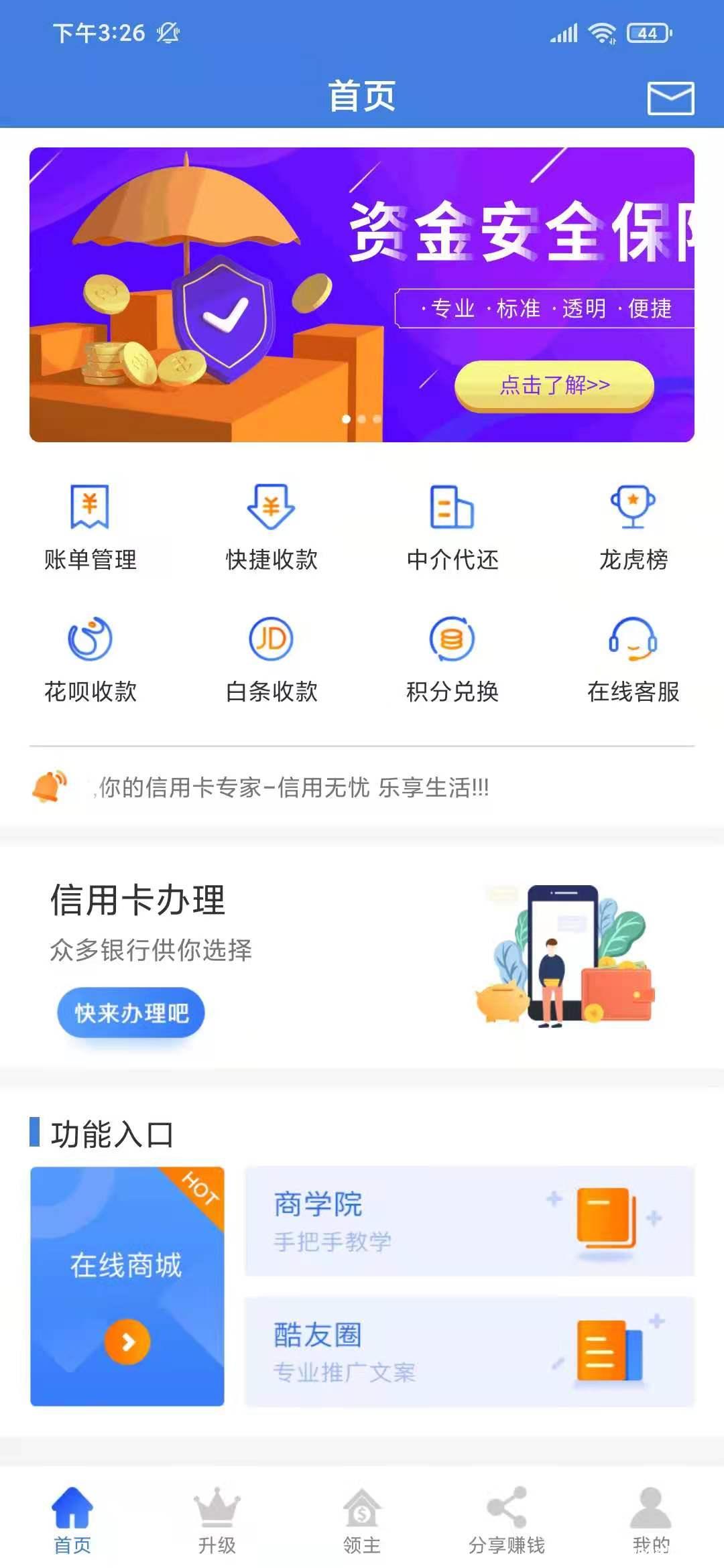The image size is (724, 1568).
Task: Select the second carousel indicator dot
Action: 362,419
